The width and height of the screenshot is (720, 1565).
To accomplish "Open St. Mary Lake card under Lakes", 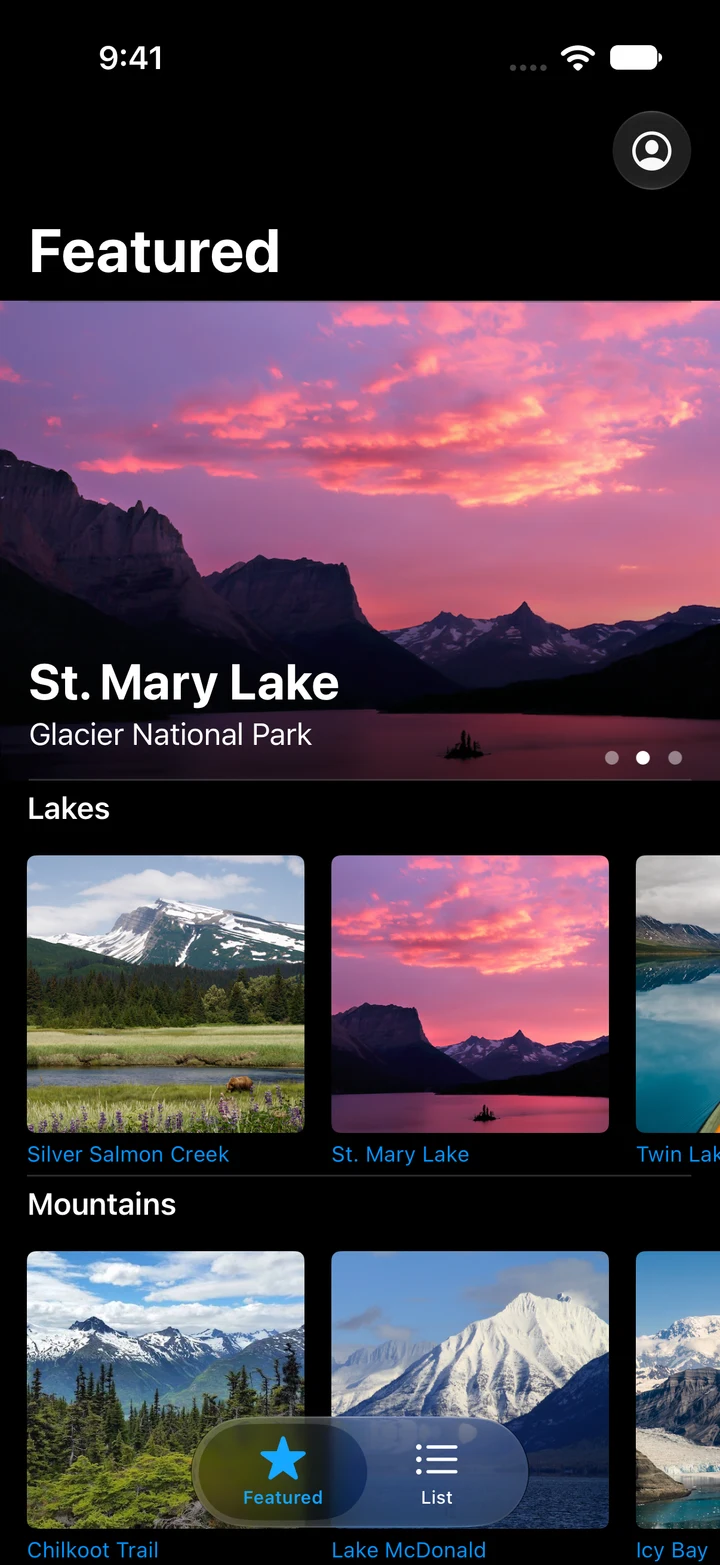I will 470,1010.
